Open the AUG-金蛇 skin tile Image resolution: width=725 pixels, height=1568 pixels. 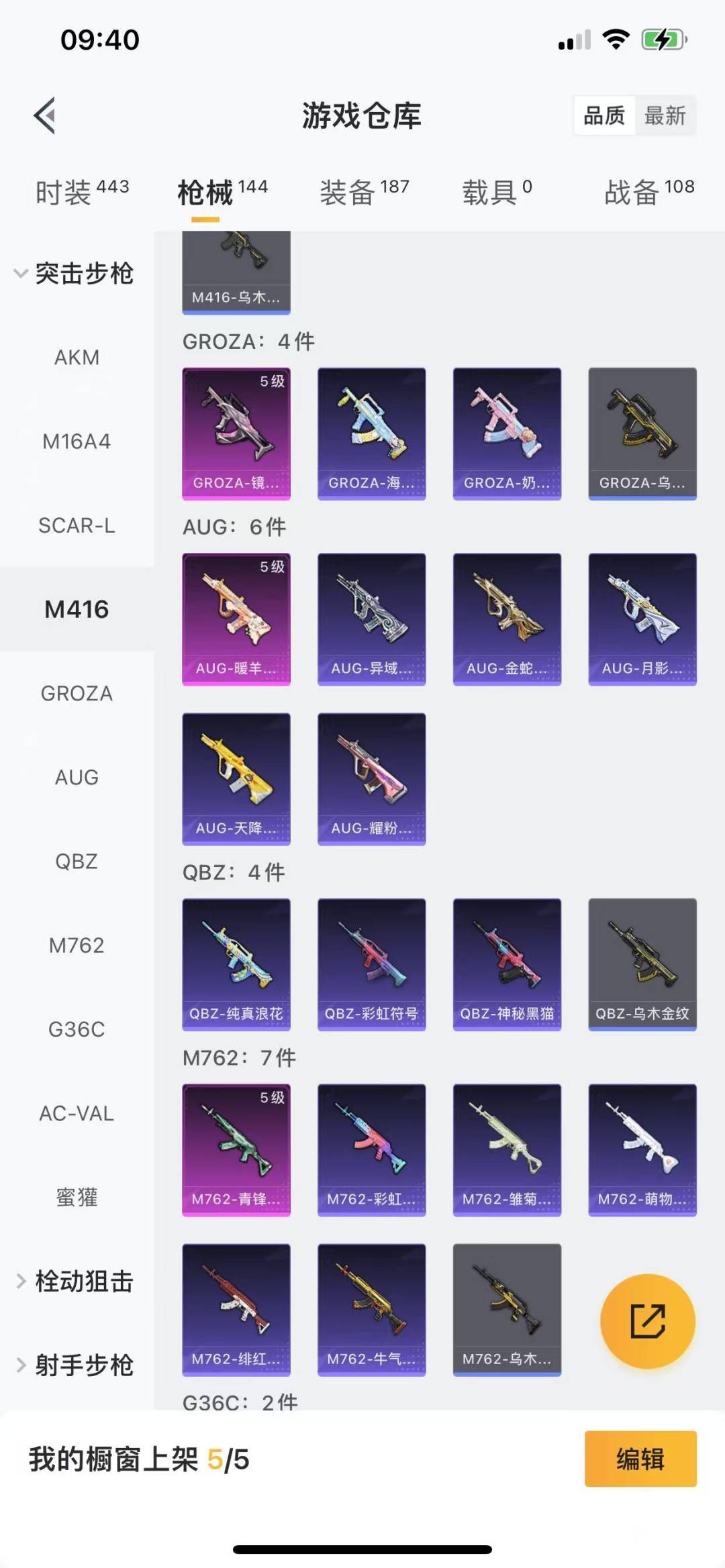pyautogui.click(x=507, y=619)
